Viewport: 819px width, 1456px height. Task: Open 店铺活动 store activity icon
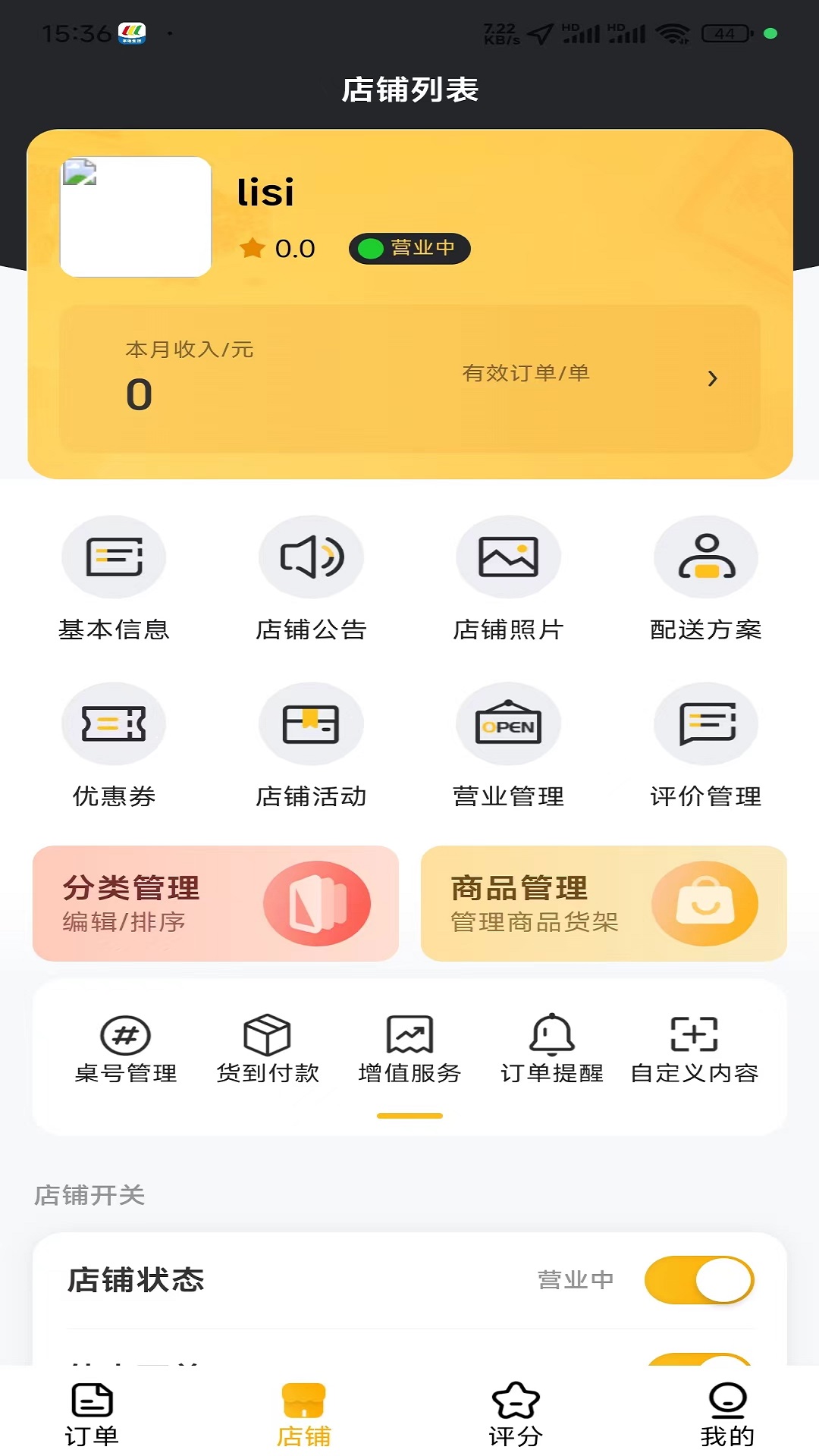tap(312, 723)
